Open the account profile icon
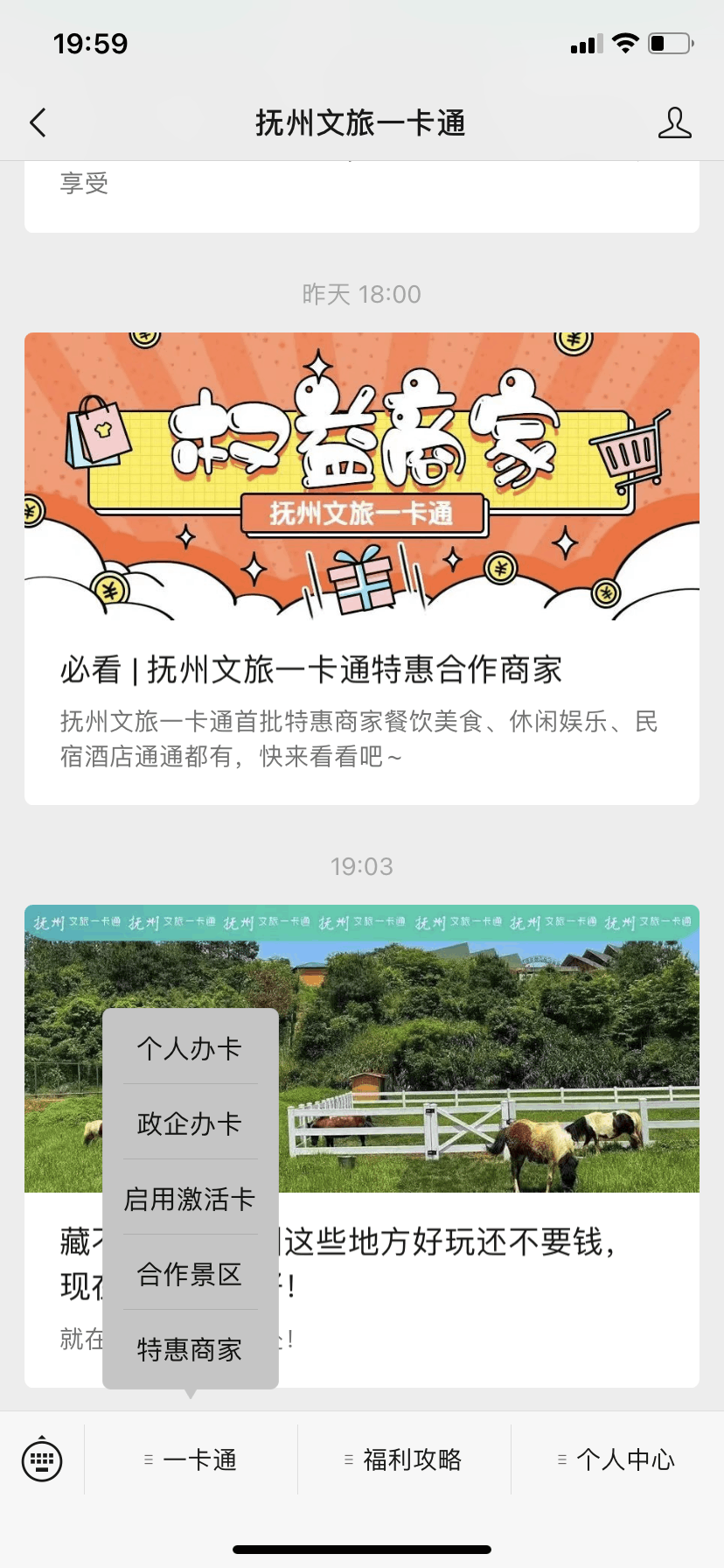 (674, 123)
